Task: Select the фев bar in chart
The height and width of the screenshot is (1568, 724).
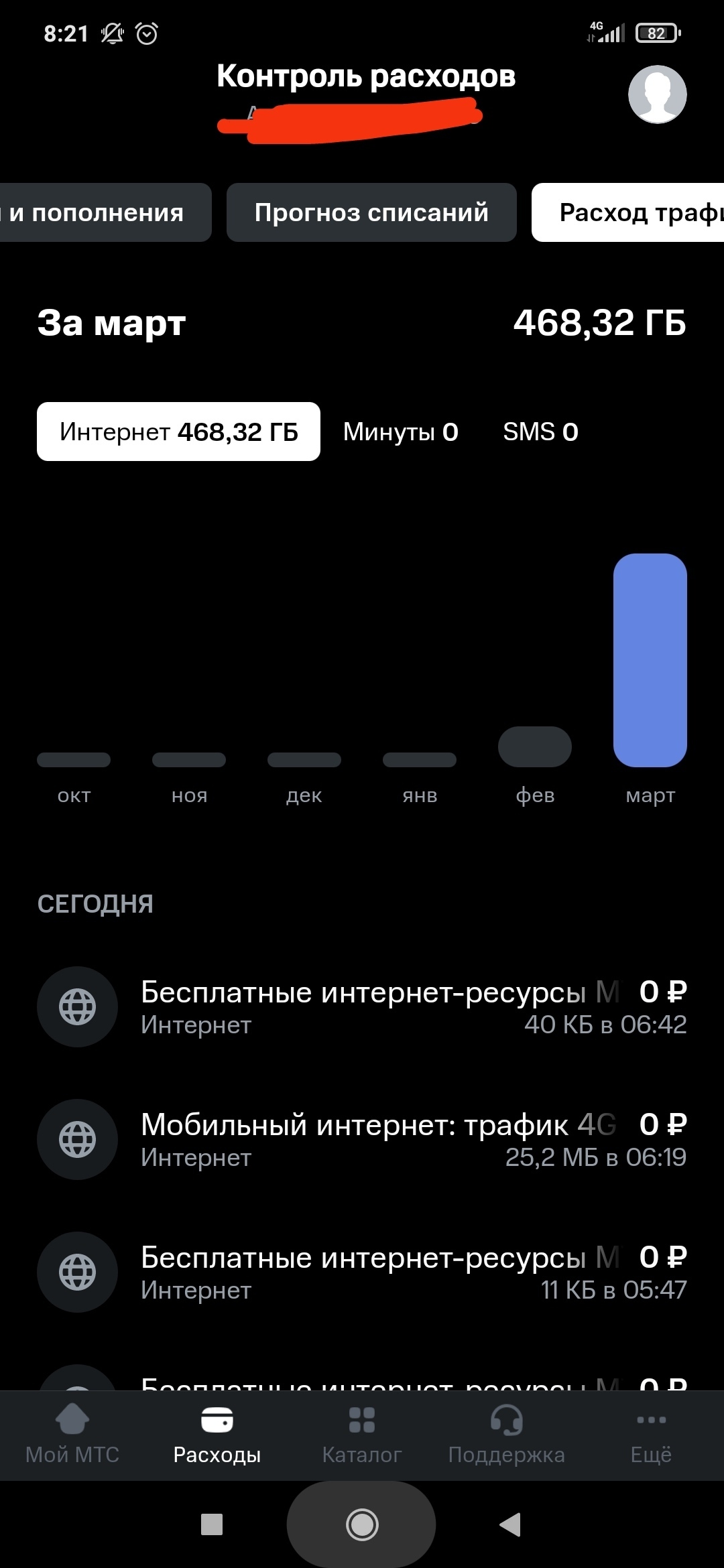Action: (x=535, y=747)
